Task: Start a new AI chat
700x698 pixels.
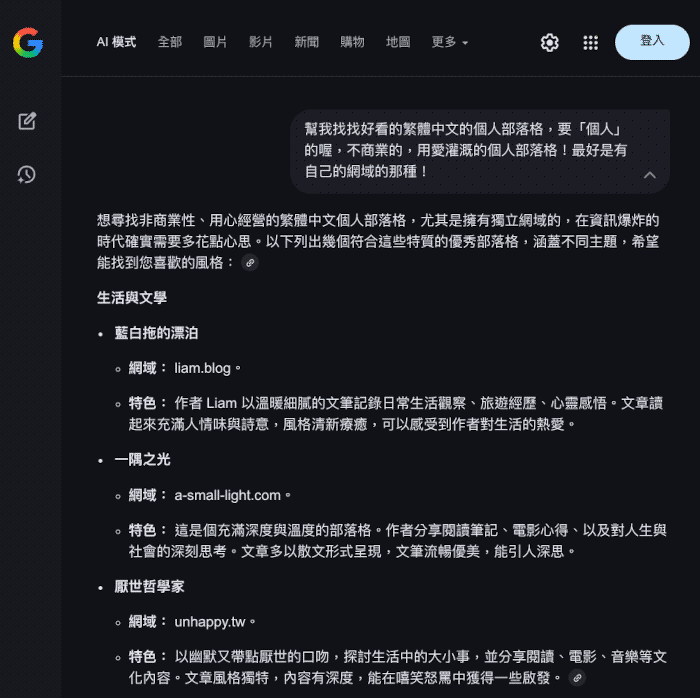Action: (x=27, y=121)
